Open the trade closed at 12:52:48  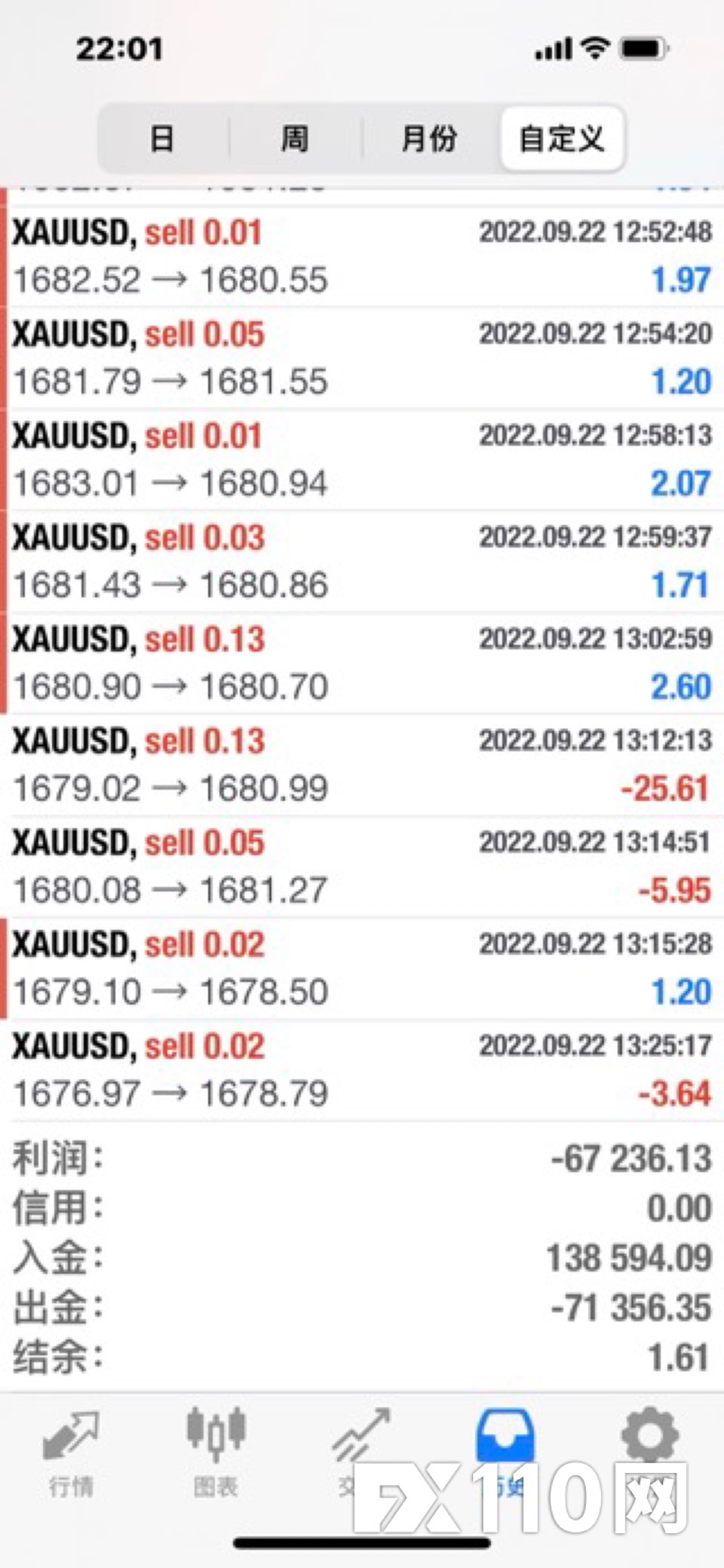pyautogui.click(x=362, y=256)
